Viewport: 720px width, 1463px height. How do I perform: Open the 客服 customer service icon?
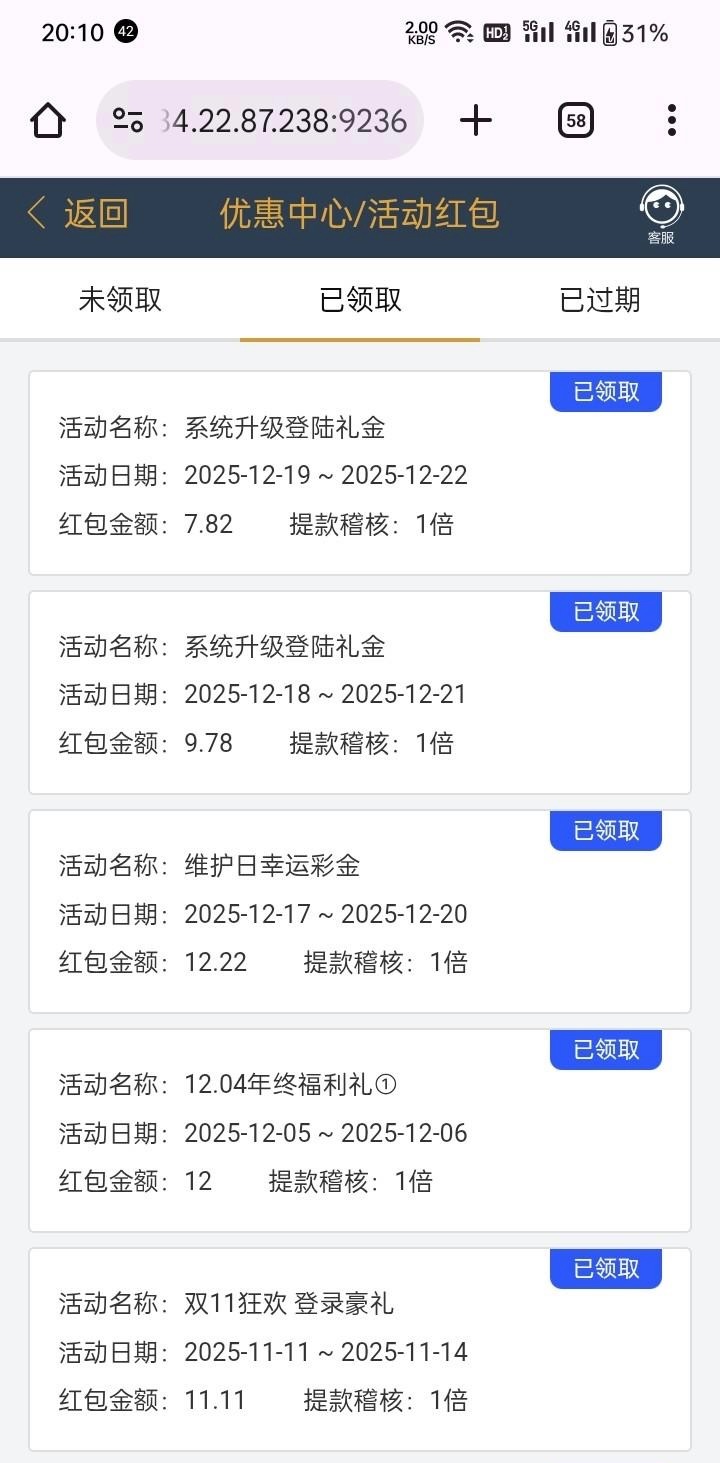pyautogui.click(x=661, y=214)
